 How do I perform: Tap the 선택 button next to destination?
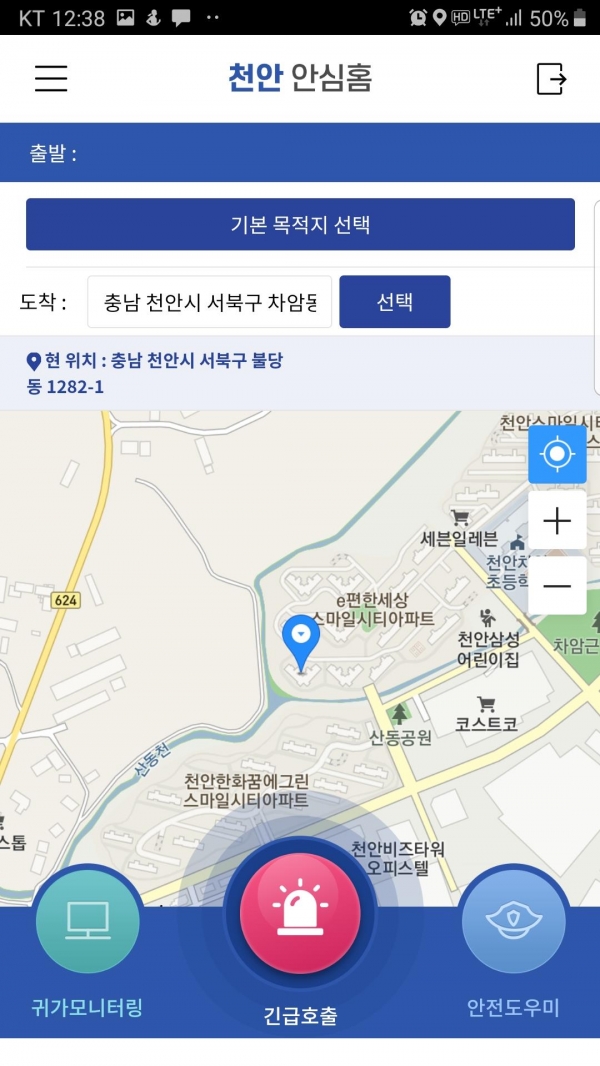[x=395, y=302]
